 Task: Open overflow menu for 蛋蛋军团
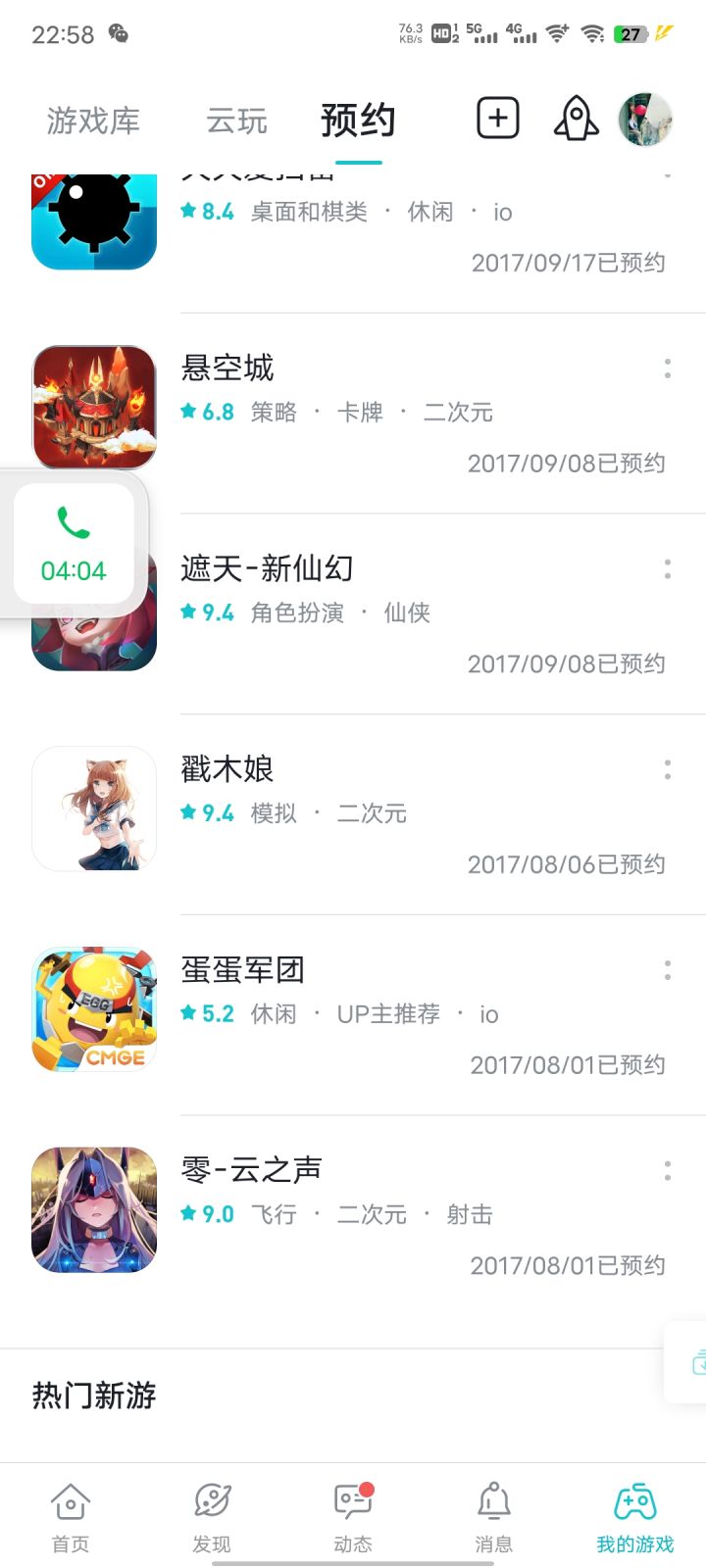coord(668,970)
